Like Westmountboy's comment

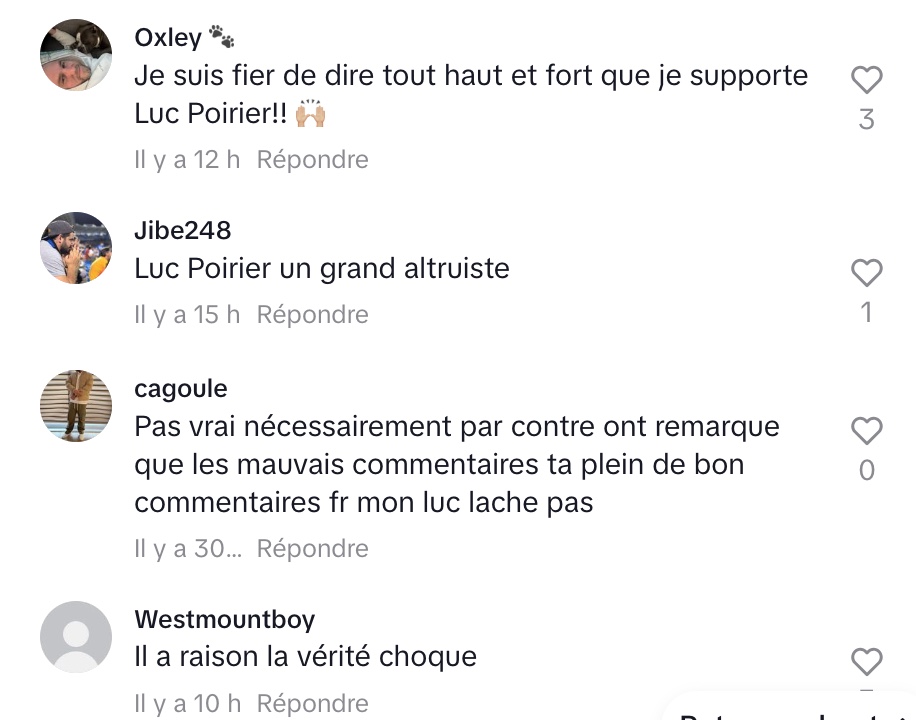[x=866, y=661]
